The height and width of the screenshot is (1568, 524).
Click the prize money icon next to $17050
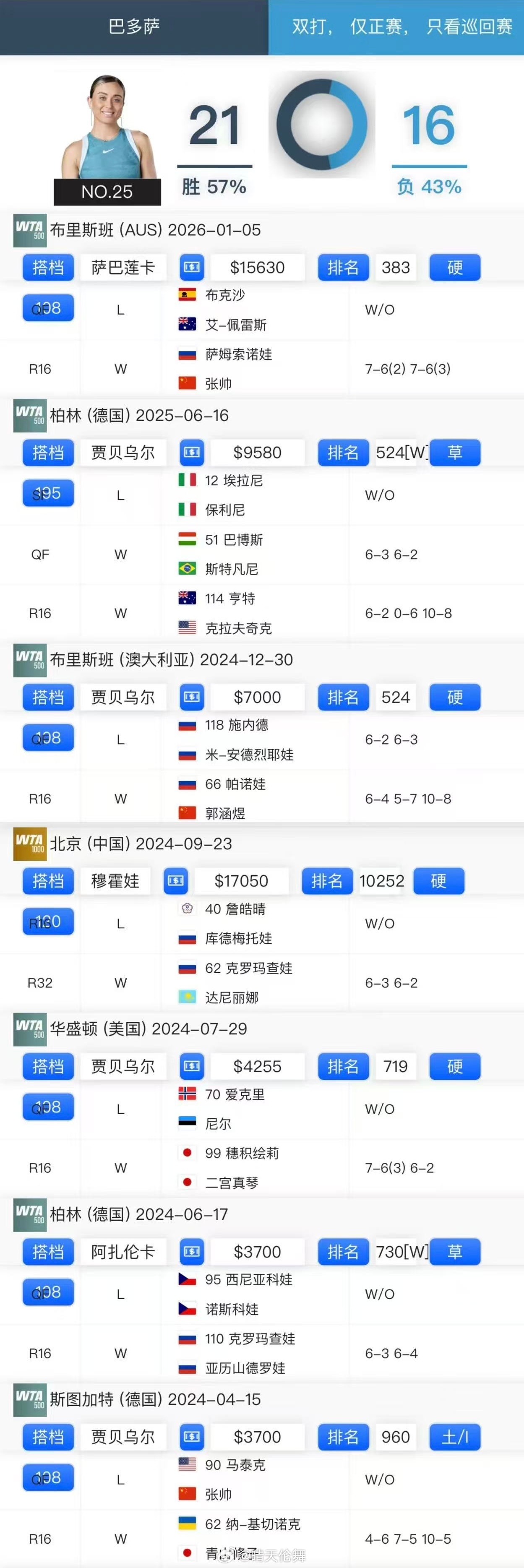(x=175, y=881)
